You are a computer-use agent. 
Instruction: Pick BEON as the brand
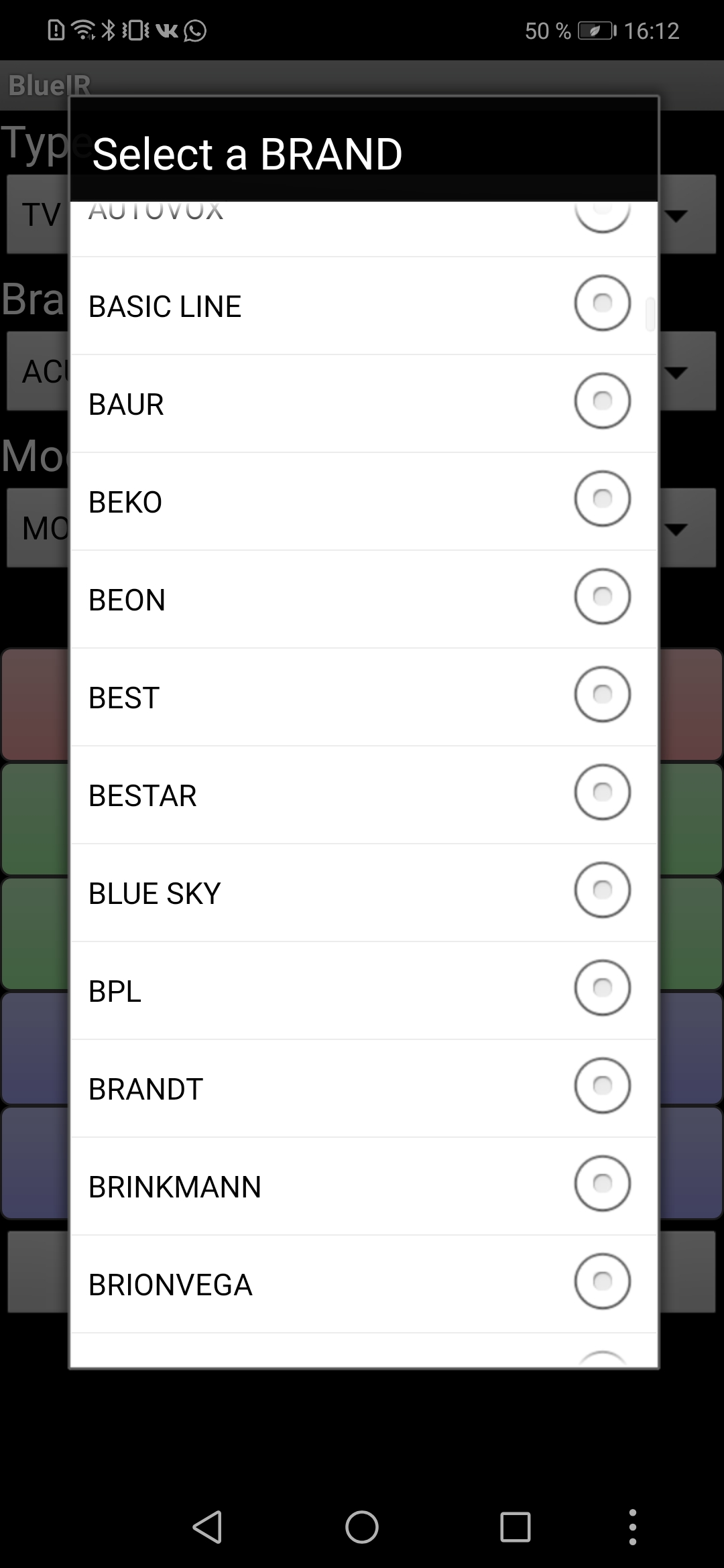tap(363, 599)
